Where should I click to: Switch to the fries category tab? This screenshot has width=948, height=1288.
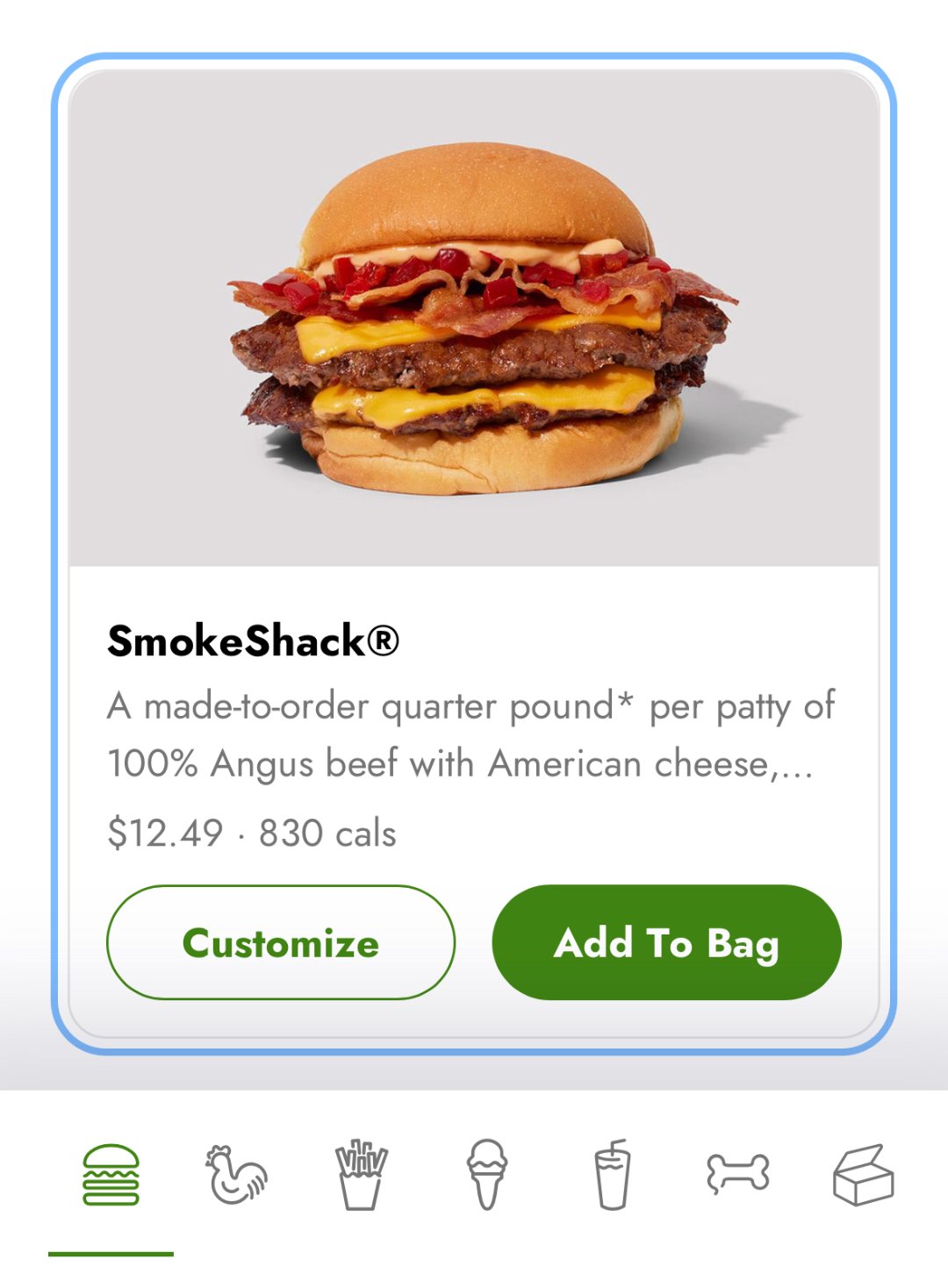(361, 1175)
